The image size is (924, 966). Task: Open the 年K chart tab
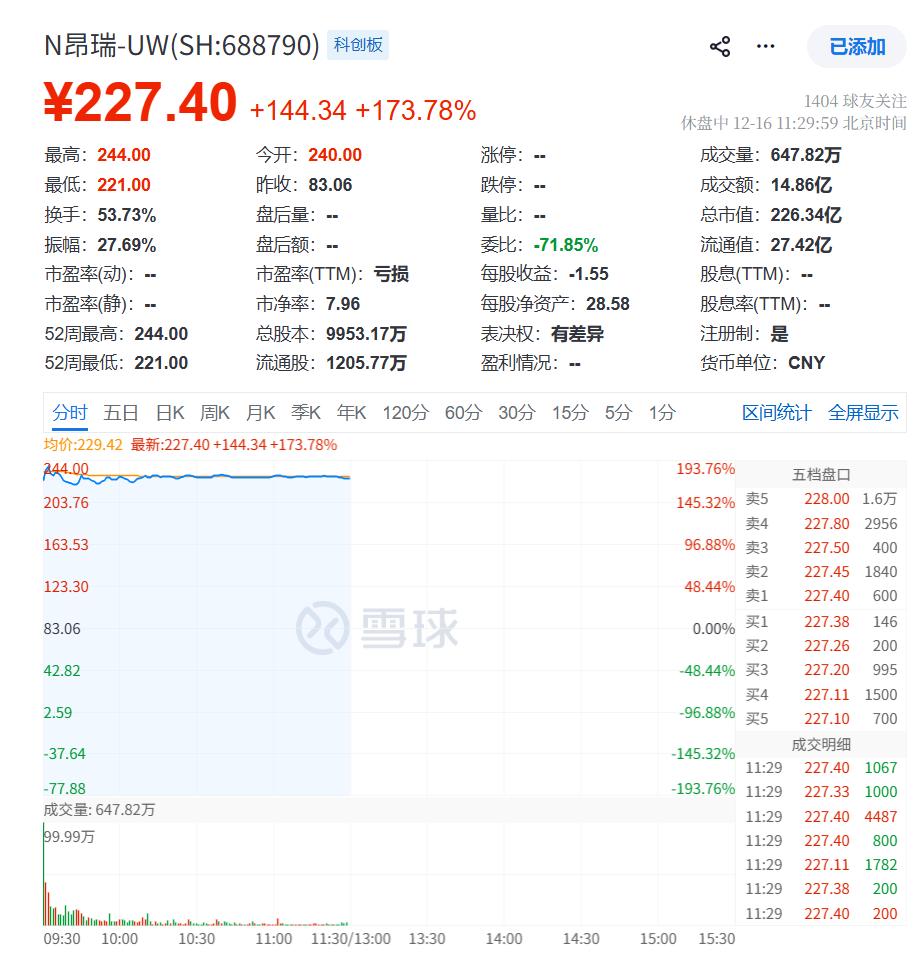tap(352, 413)
